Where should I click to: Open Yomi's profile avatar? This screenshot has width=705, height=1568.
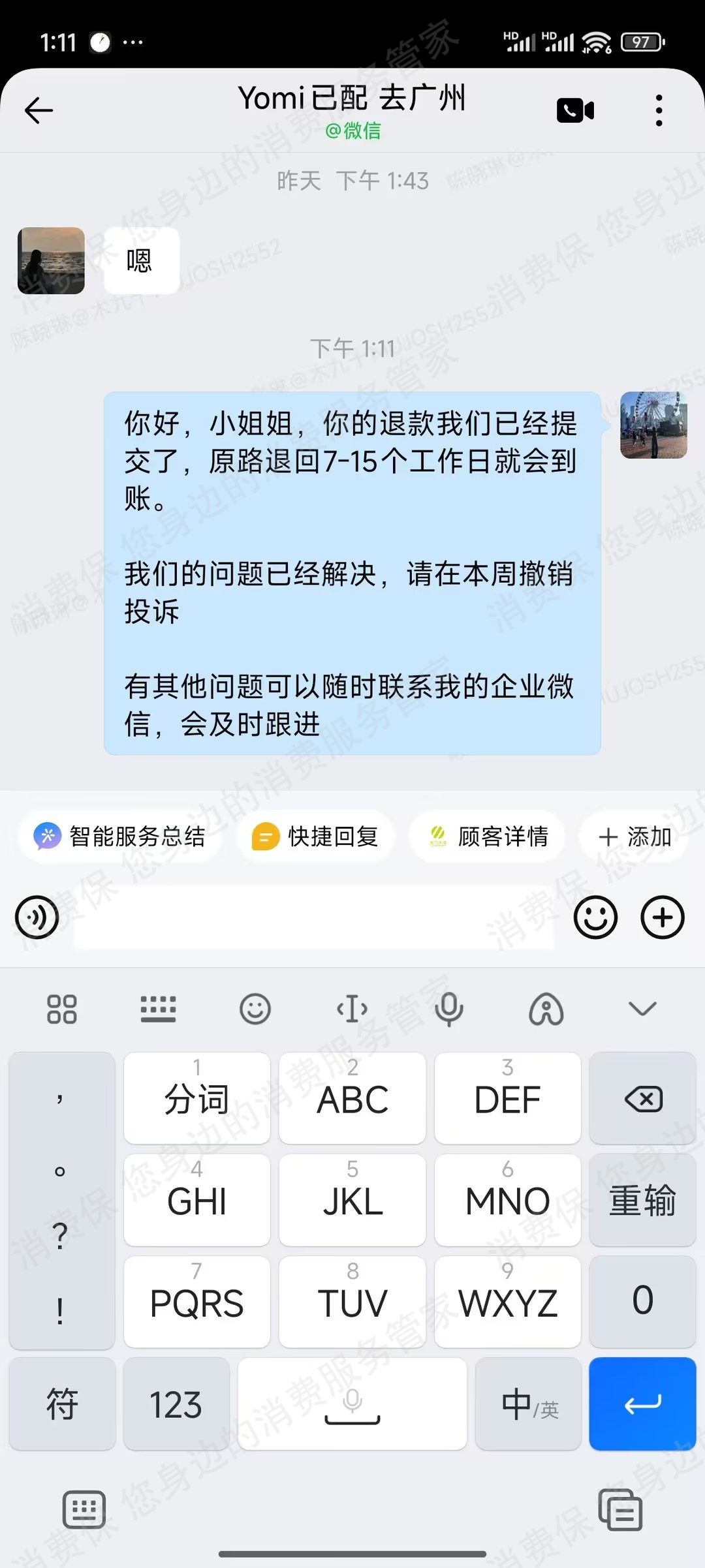coord(51,260)
